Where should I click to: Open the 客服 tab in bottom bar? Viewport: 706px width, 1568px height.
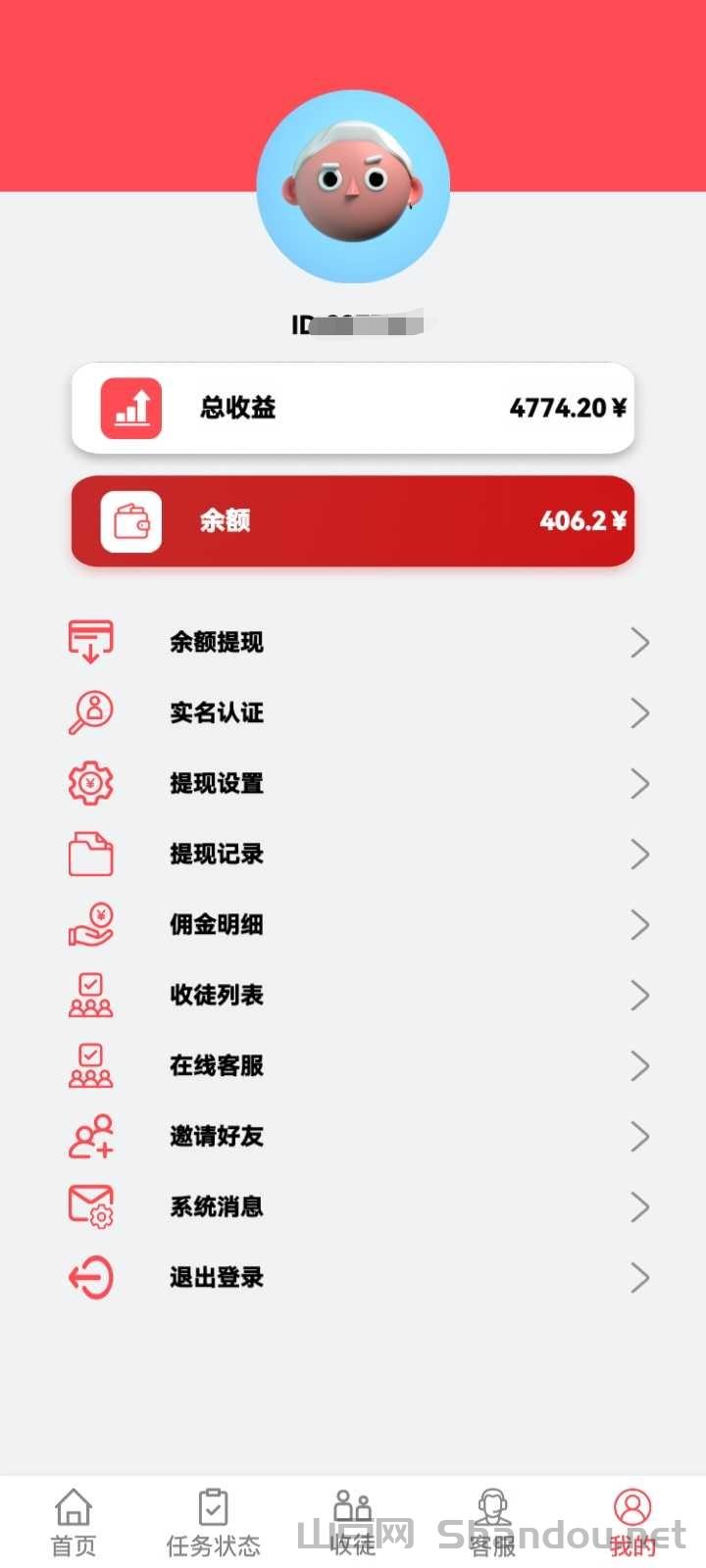492,1523
